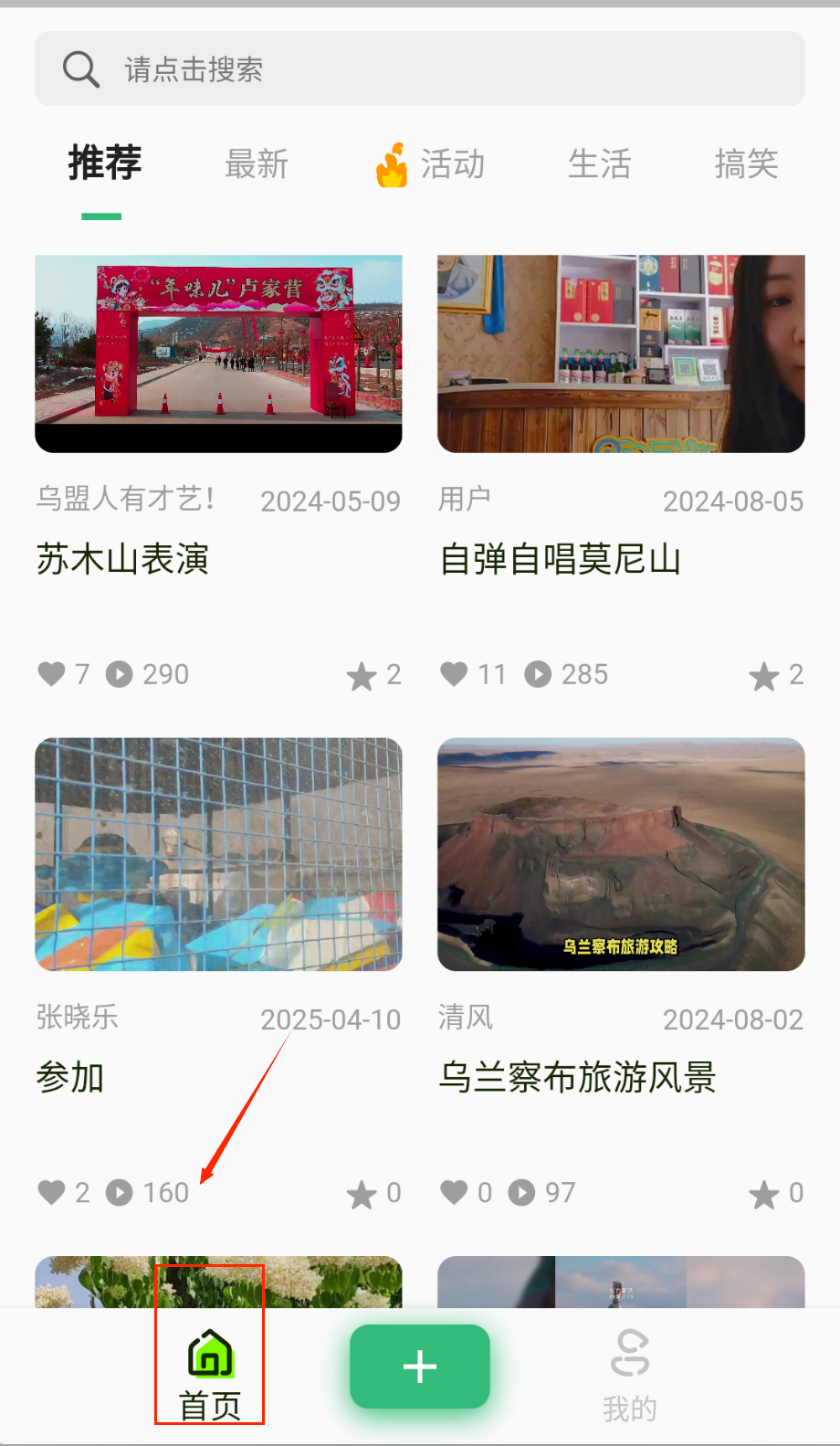This screenshot has height=1446, width=840.
Task: Open the 参加 video by 张晓乐
Action: point(218,855)
